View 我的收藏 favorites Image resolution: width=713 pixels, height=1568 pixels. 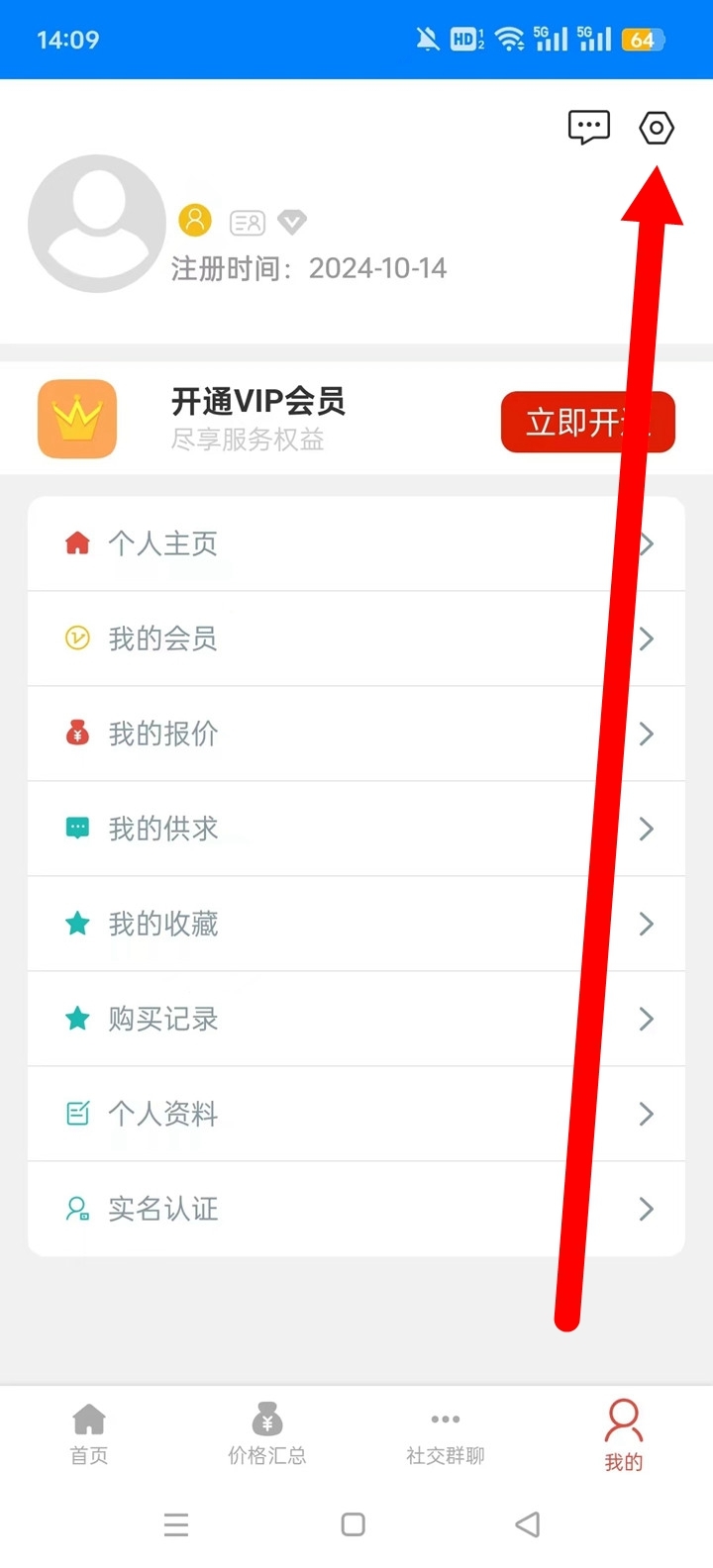click(x=356, y=924)
